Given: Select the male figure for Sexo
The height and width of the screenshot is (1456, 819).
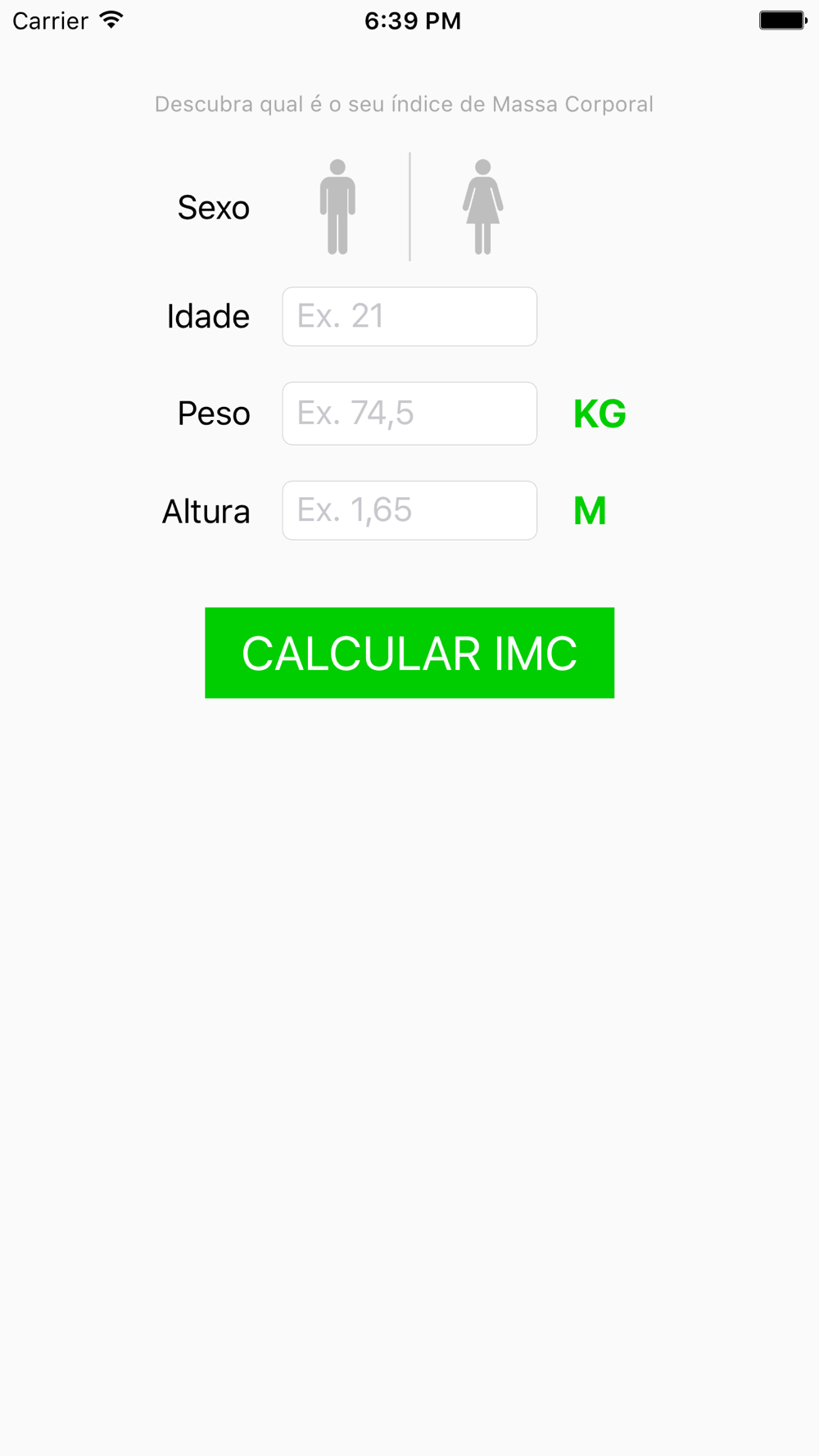Looking at the screenshot, I should [337, 207].
